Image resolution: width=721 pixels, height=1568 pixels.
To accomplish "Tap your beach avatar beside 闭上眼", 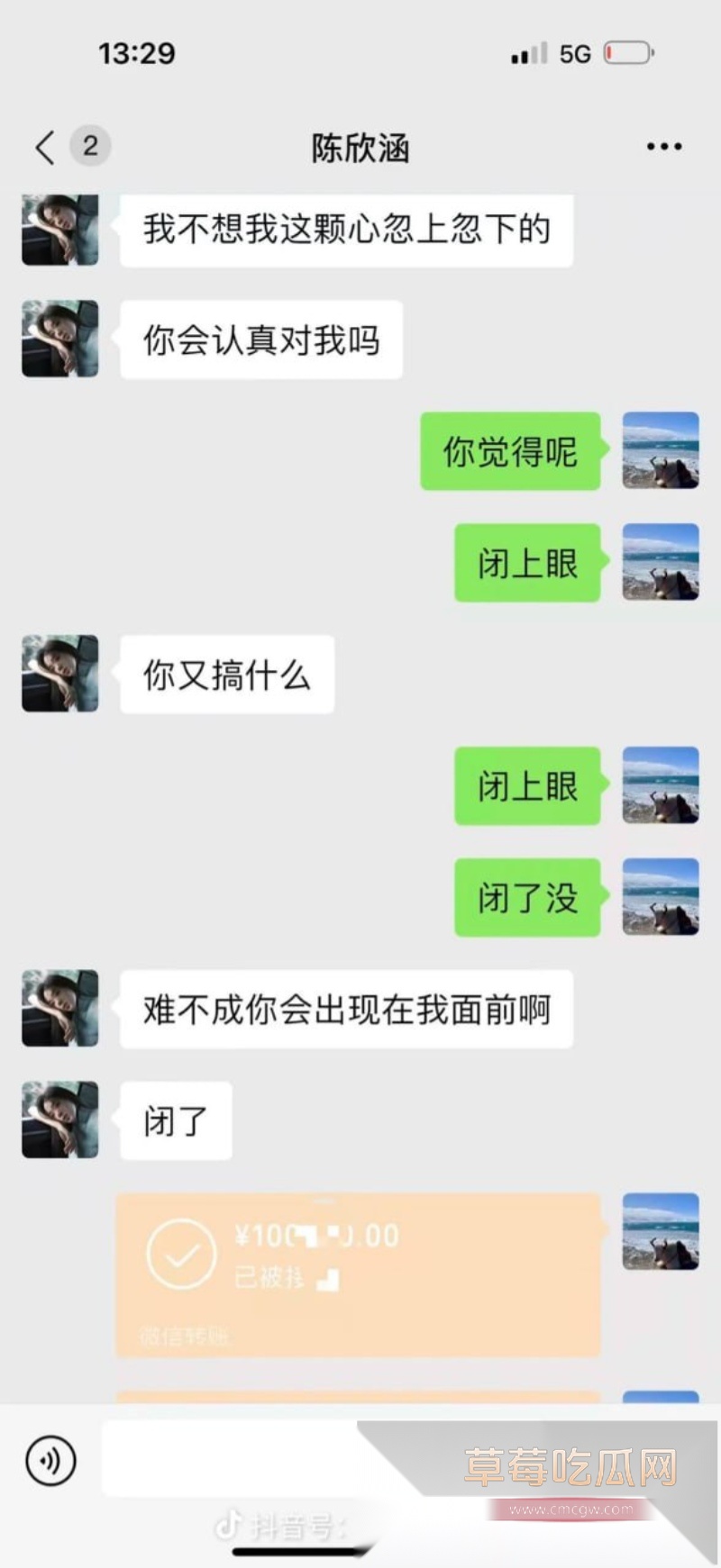I will point(661,562).
